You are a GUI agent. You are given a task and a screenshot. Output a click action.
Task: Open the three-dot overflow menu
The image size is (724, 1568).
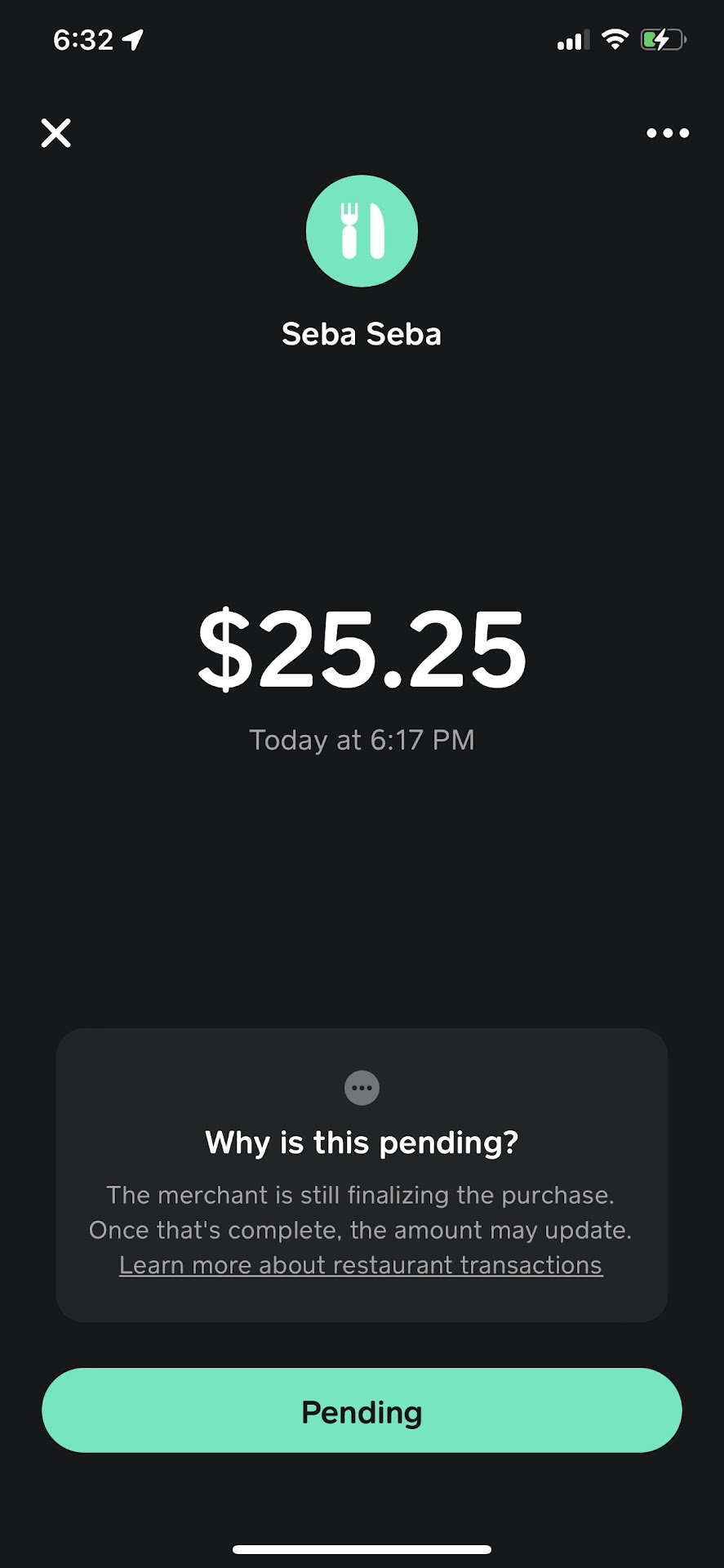(668, 133)
